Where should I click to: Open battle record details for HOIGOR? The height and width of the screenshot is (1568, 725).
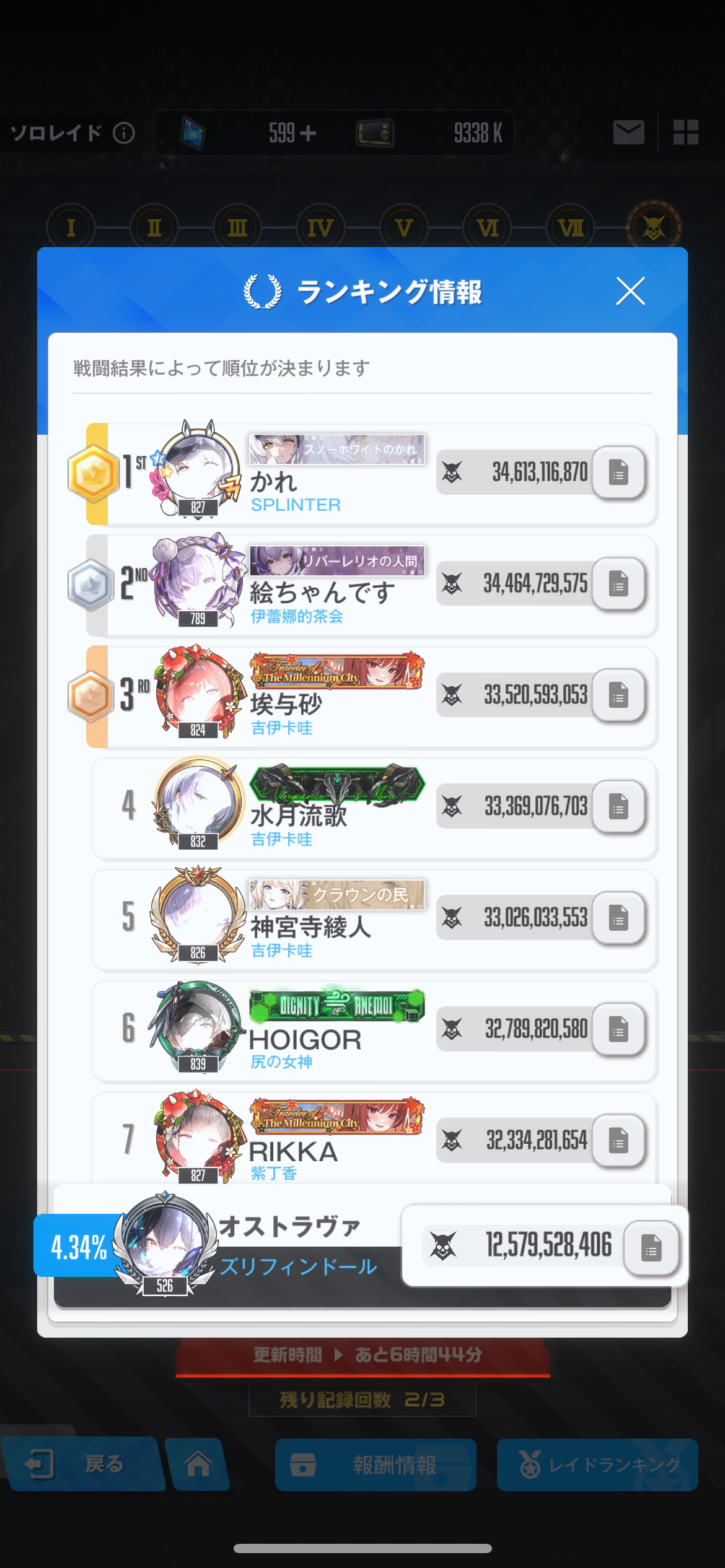(x=618, y=1029)
